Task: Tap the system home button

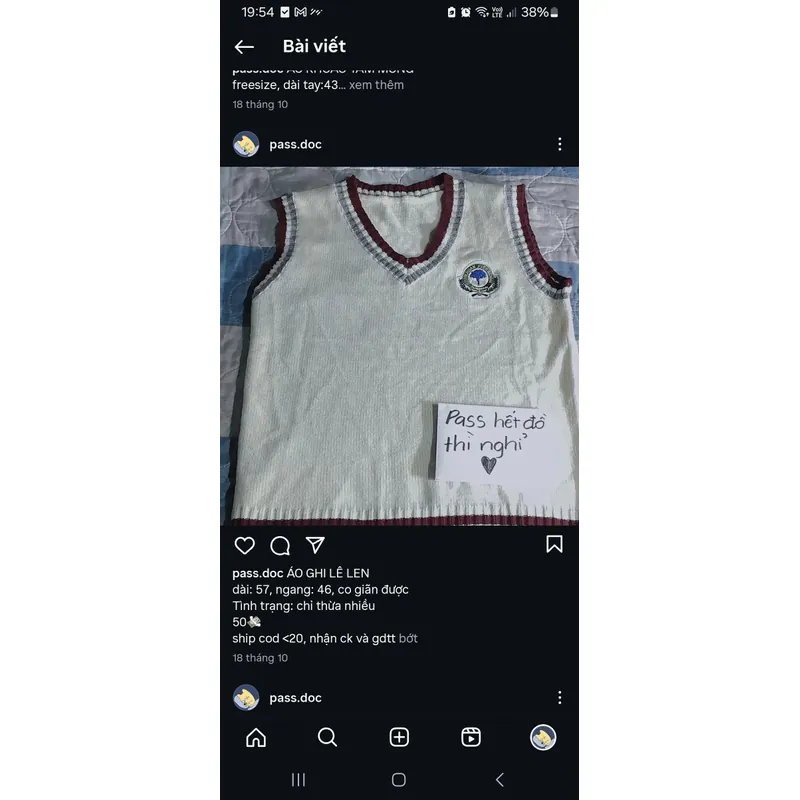Action: [399, 780]
